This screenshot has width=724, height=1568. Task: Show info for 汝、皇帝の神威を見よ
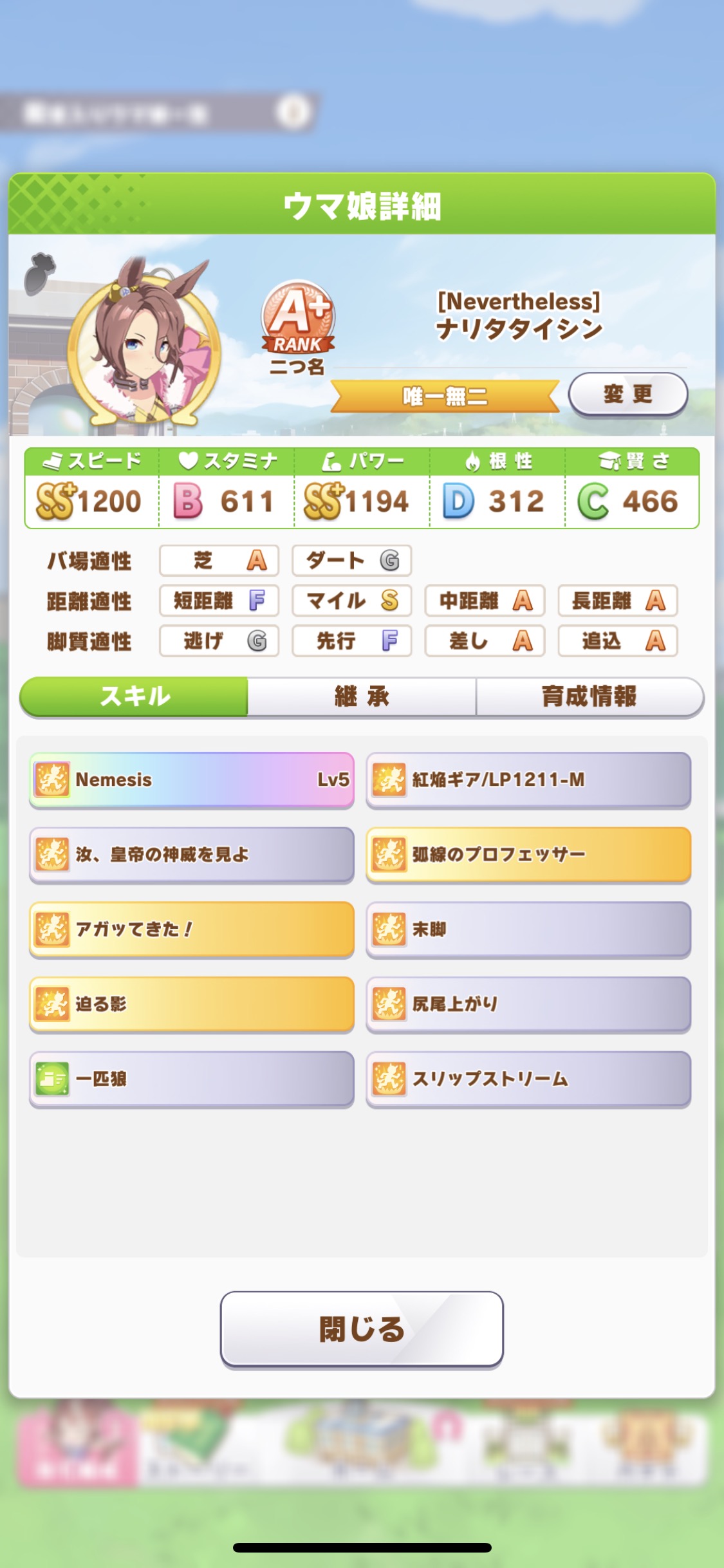point(192,854)
